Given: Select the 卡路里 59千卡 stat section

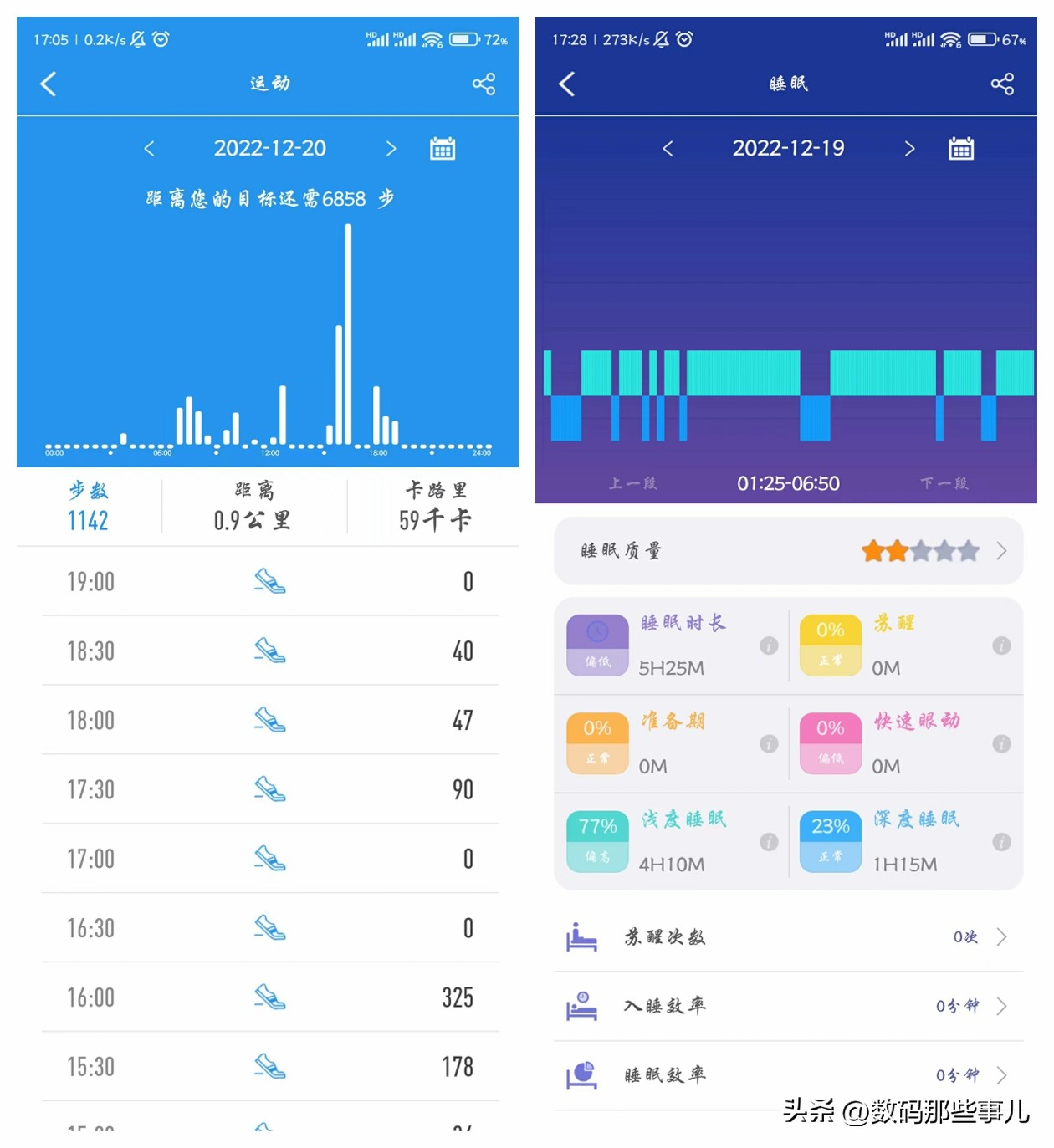Looking at the screenshot, I should point(436,505).
